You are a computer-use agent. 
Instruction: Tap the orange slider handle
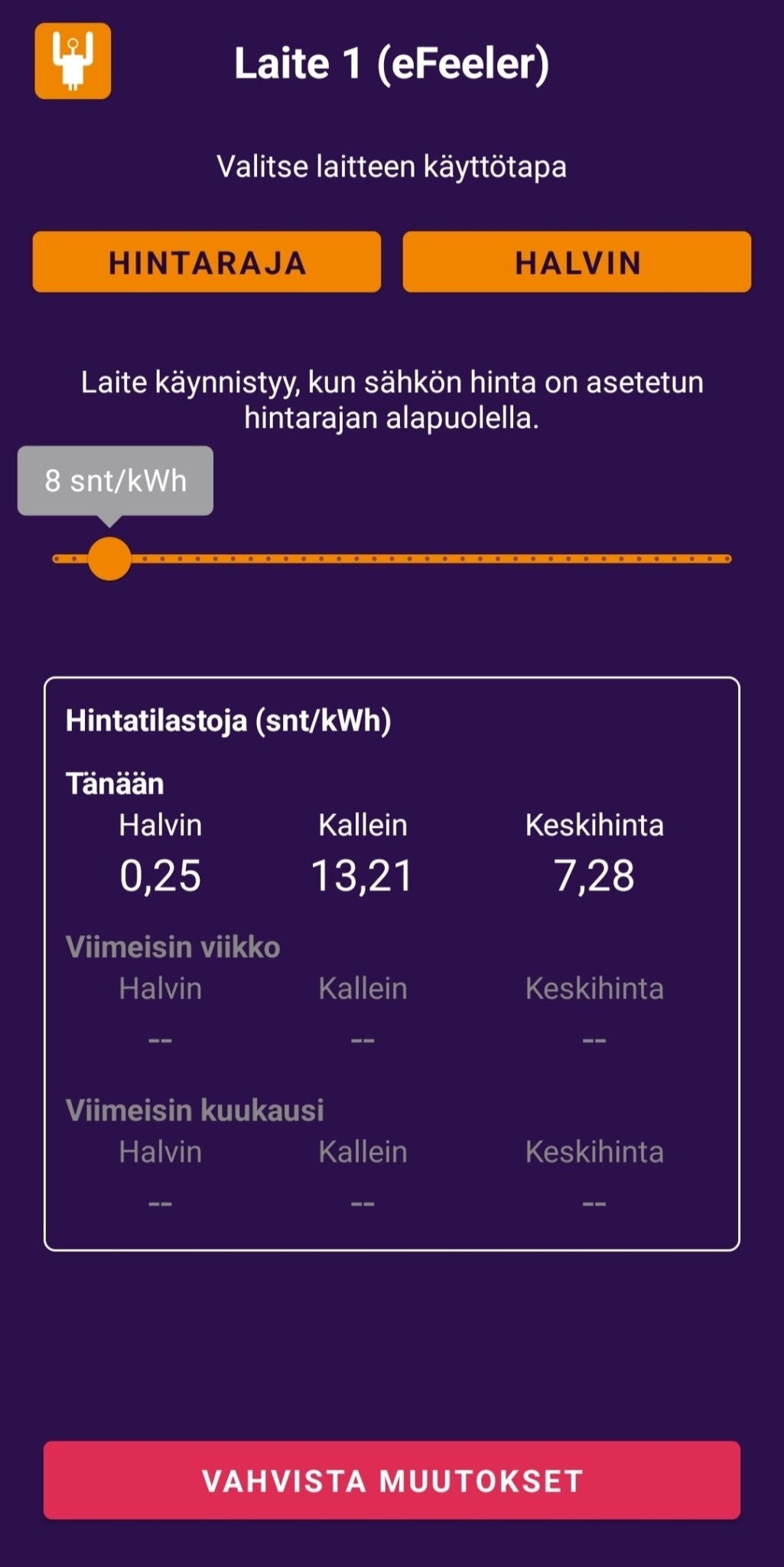click(x=109, y=559)
